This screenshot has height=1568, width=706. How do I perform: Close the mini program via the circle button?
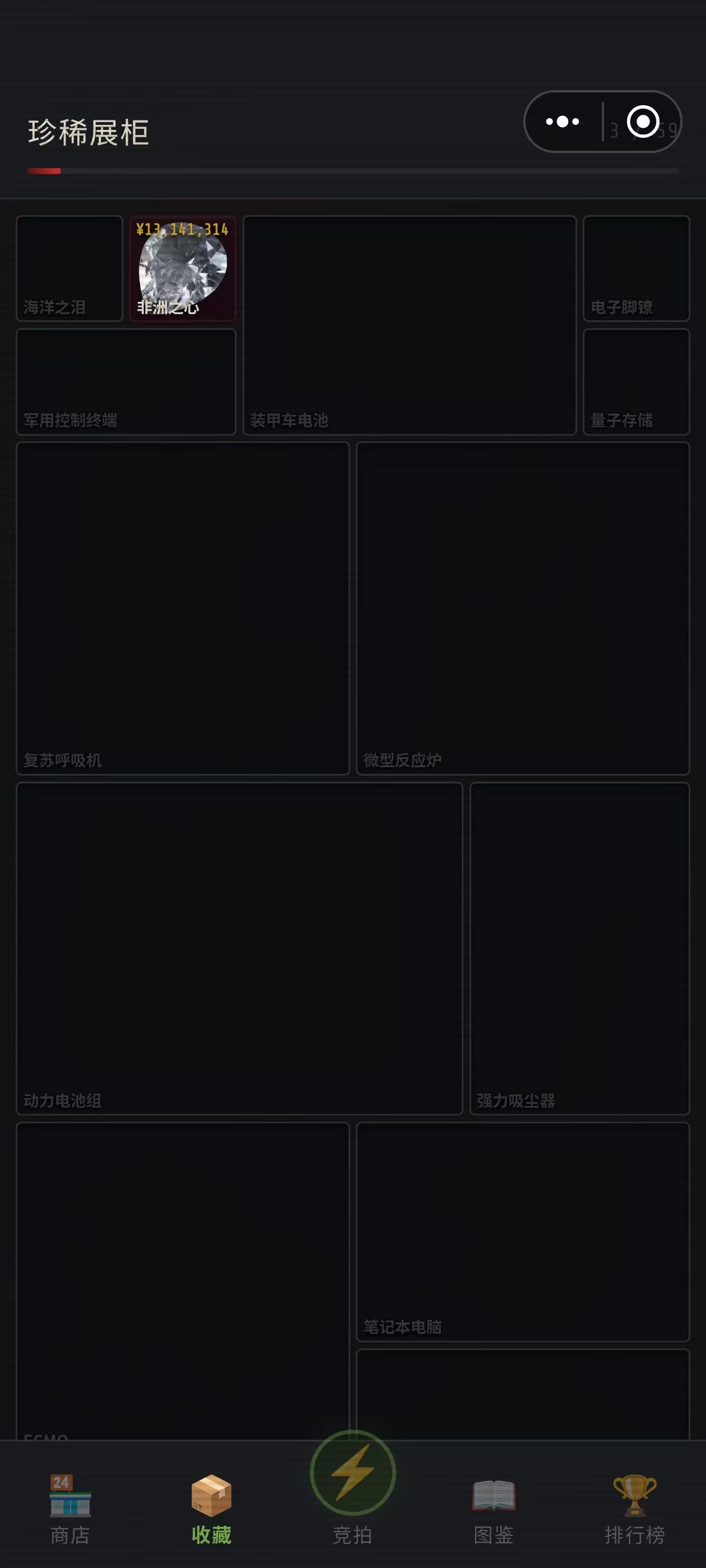(x=643, y=122)
